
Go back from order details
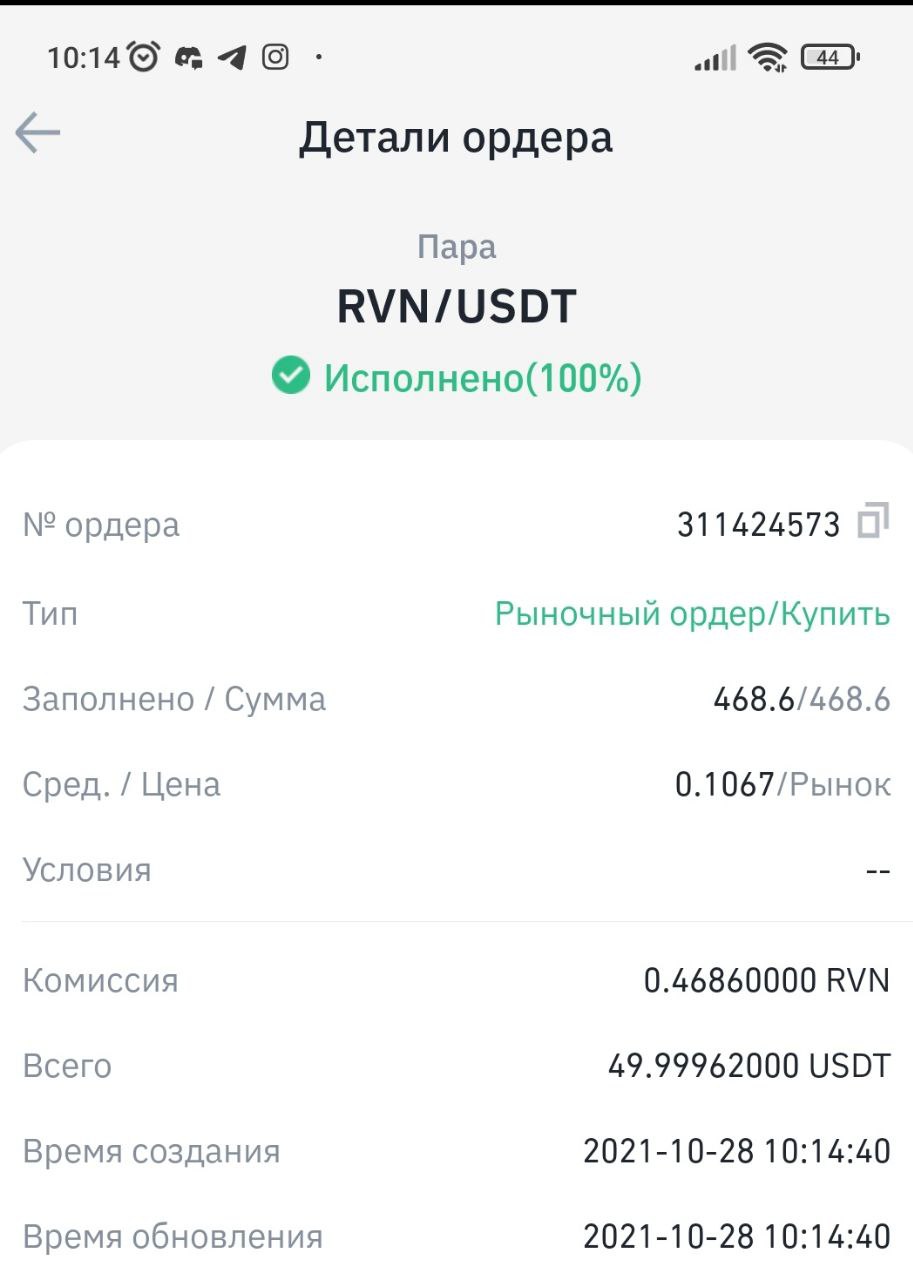point(38,133)
